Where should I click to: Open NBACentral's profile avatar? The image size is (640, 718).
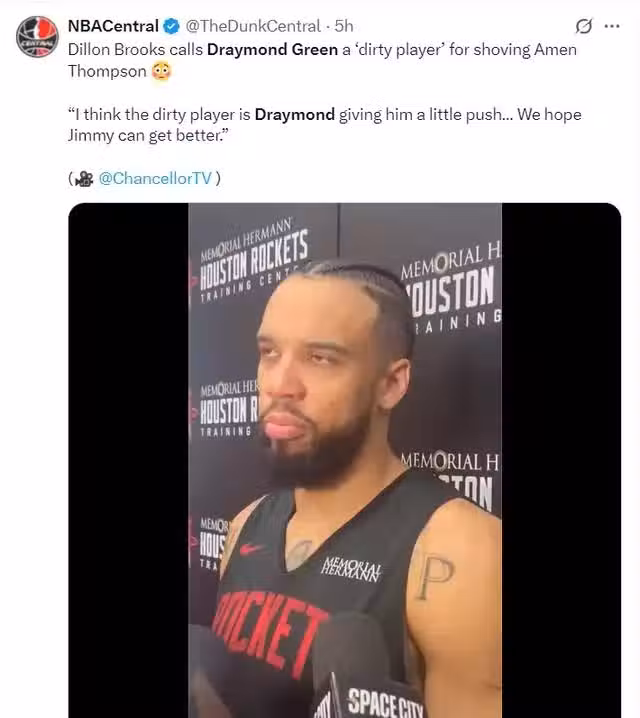pyautogui.click(x=37, y=37)
